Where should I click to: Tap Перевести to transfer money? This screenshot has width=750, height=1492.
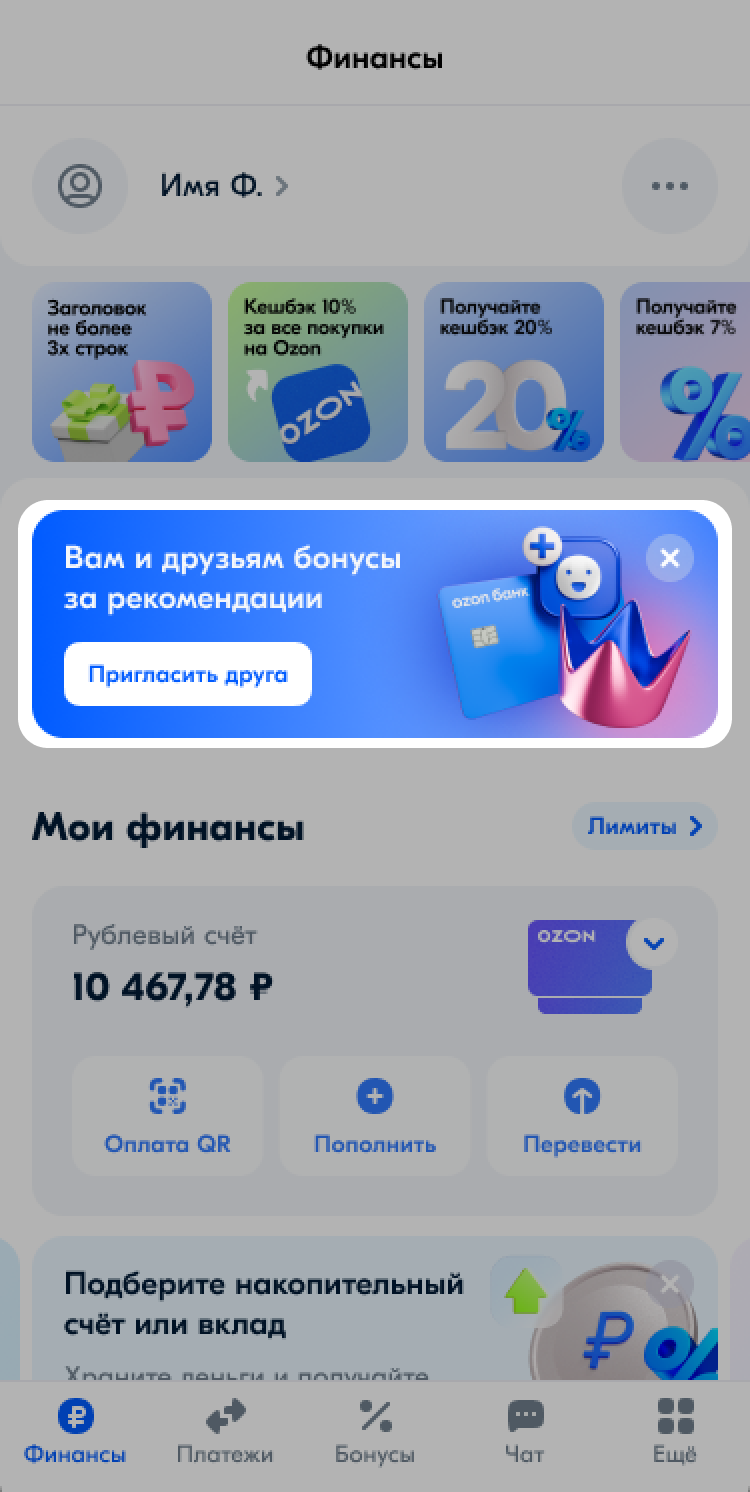pos(582,1116)
